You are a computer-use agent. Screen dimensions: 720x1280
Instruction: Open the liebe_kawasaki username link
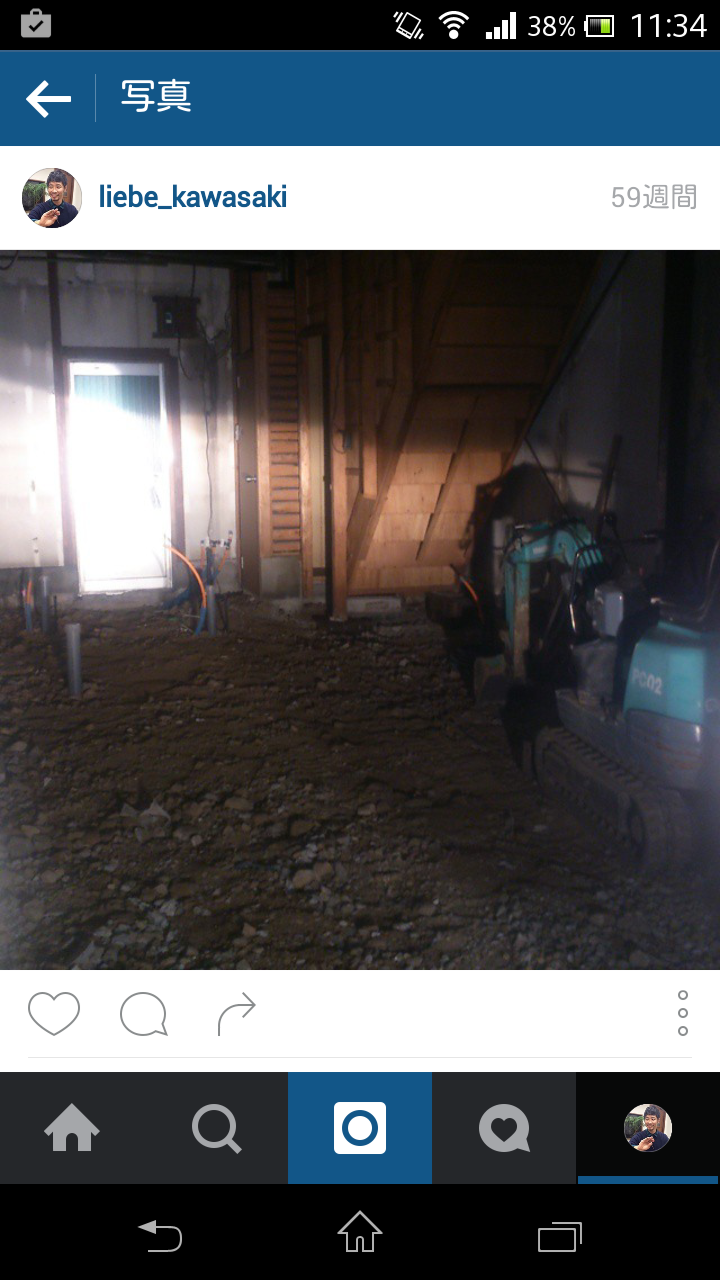[x=193, y=197]
